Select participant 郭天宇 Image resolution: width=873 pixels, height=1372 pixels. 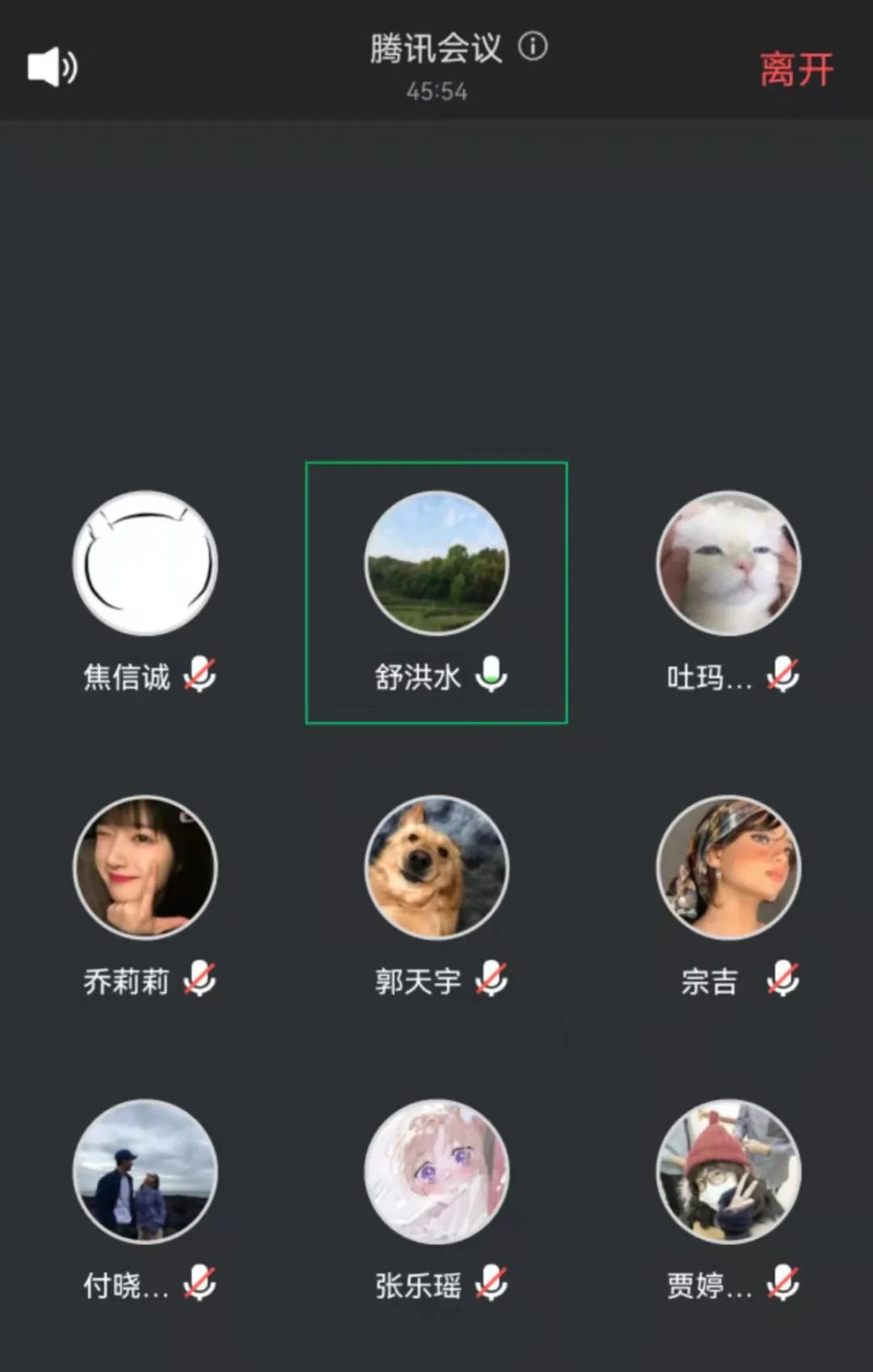(x=436, y=868)
